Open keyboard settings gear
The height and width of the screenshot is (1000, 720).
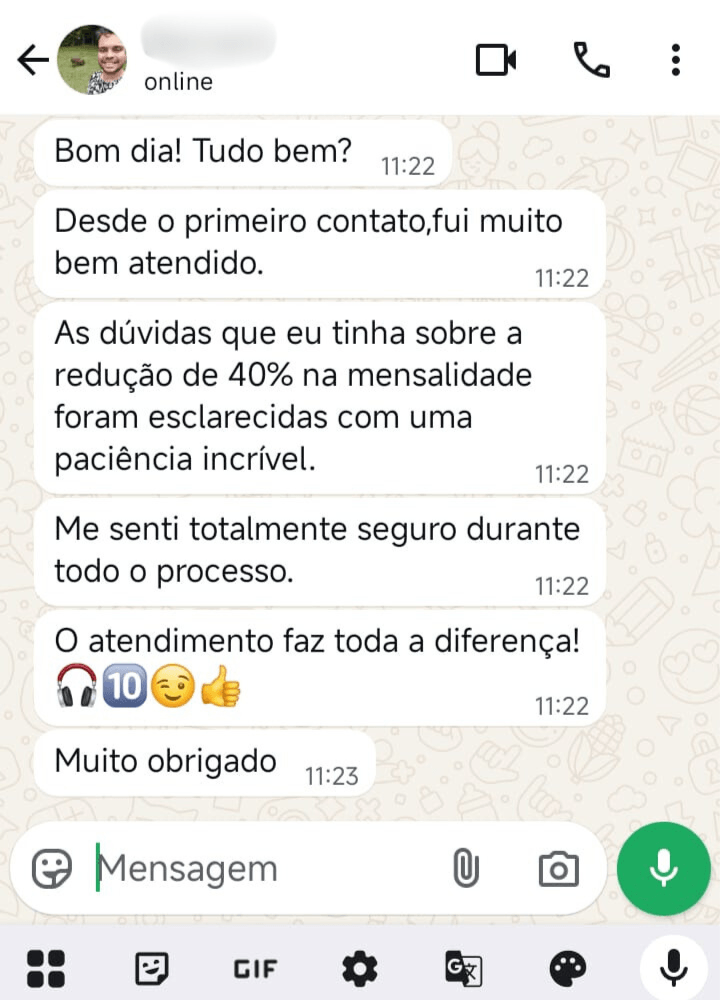click(359, 967)
